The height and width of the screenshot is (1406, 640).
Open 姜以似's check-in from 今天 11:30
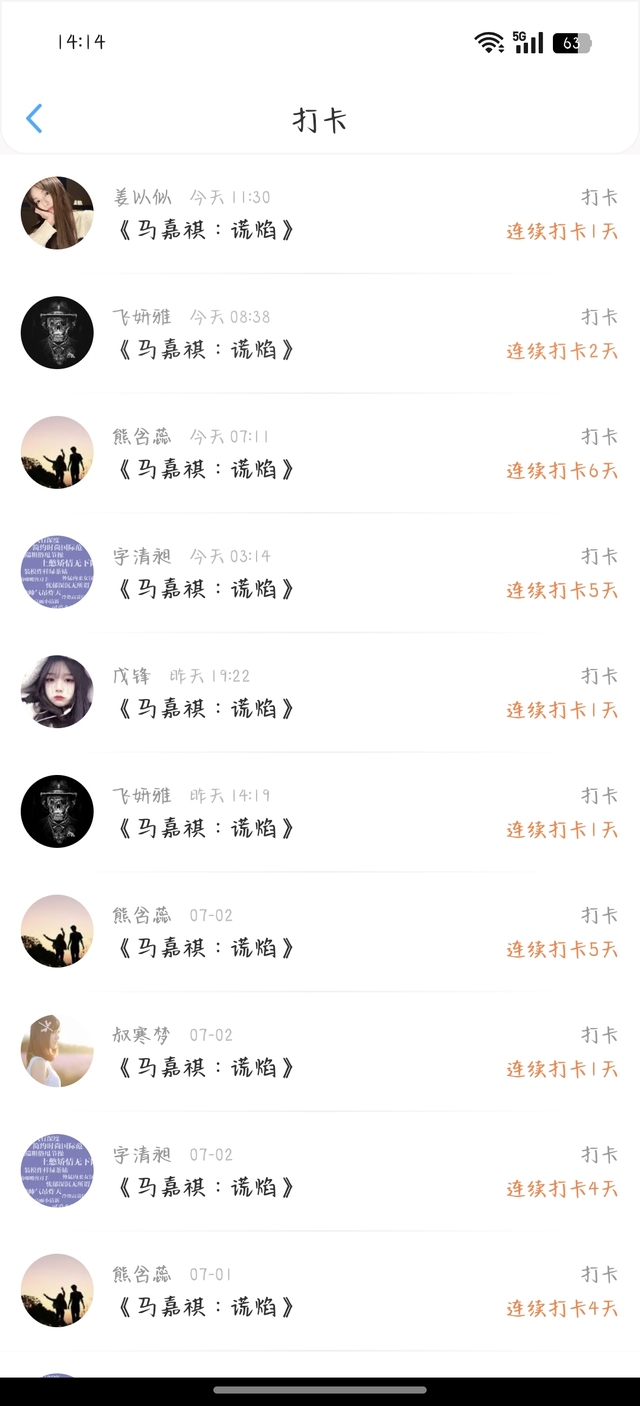pos(320,214)
